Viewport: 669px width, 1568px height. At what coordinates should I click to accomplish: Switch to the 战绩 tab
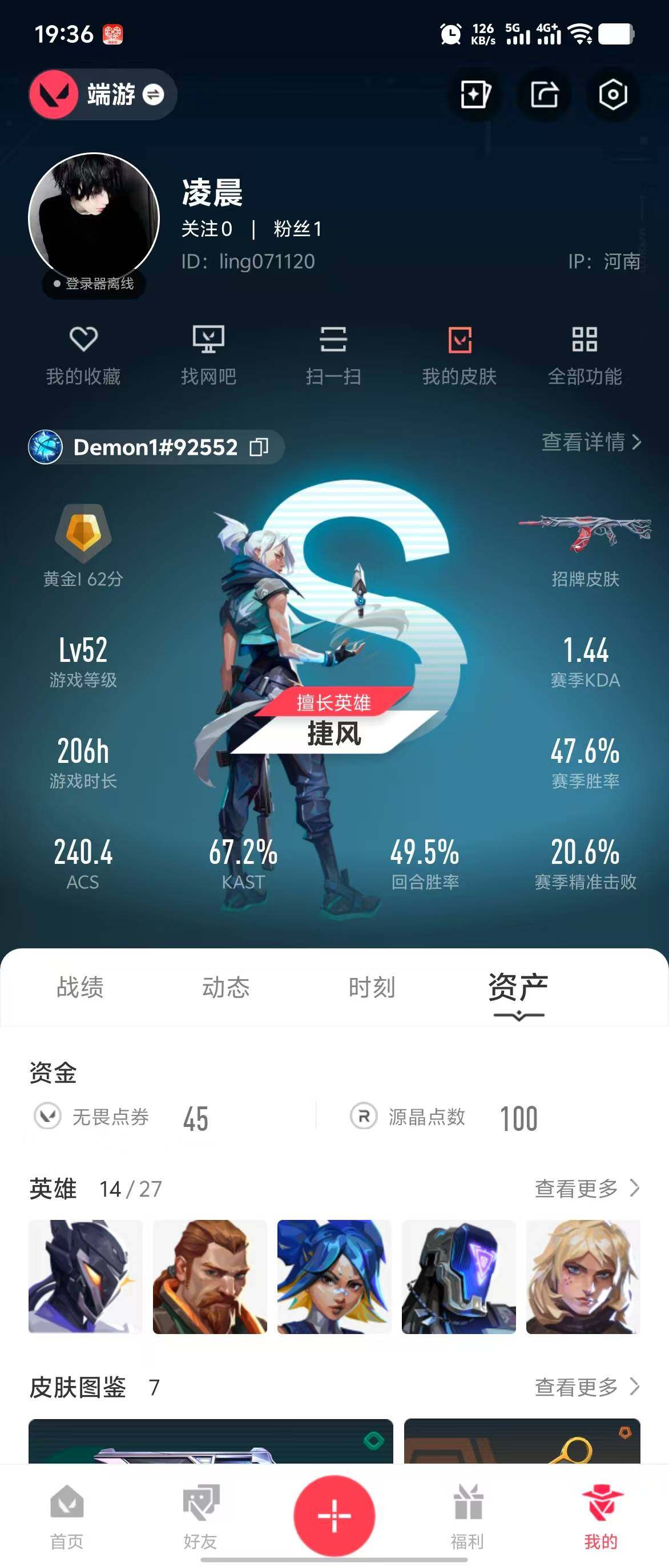(80, 987)
